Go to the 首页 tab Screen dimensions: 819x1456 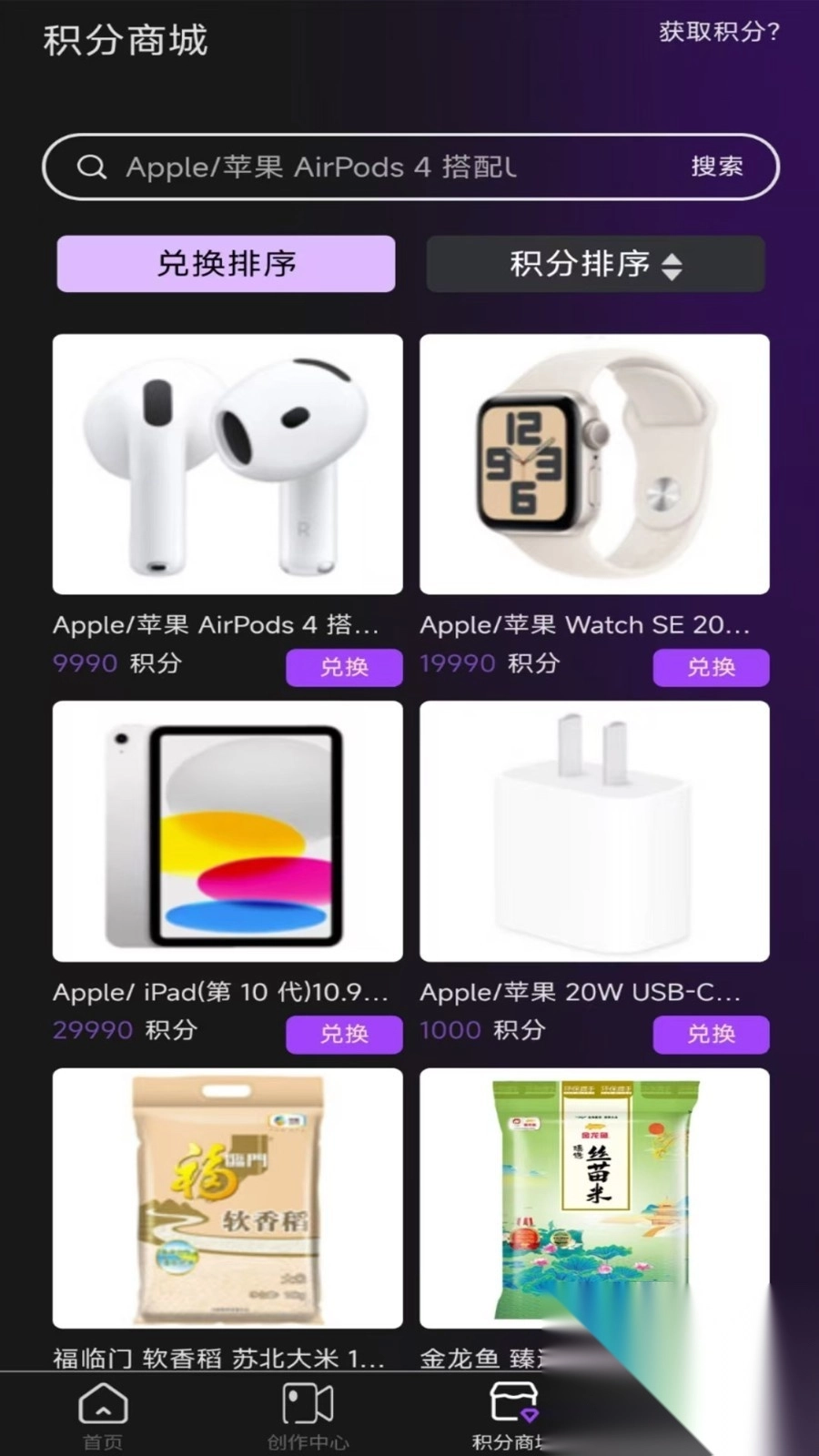[103, 1414]
